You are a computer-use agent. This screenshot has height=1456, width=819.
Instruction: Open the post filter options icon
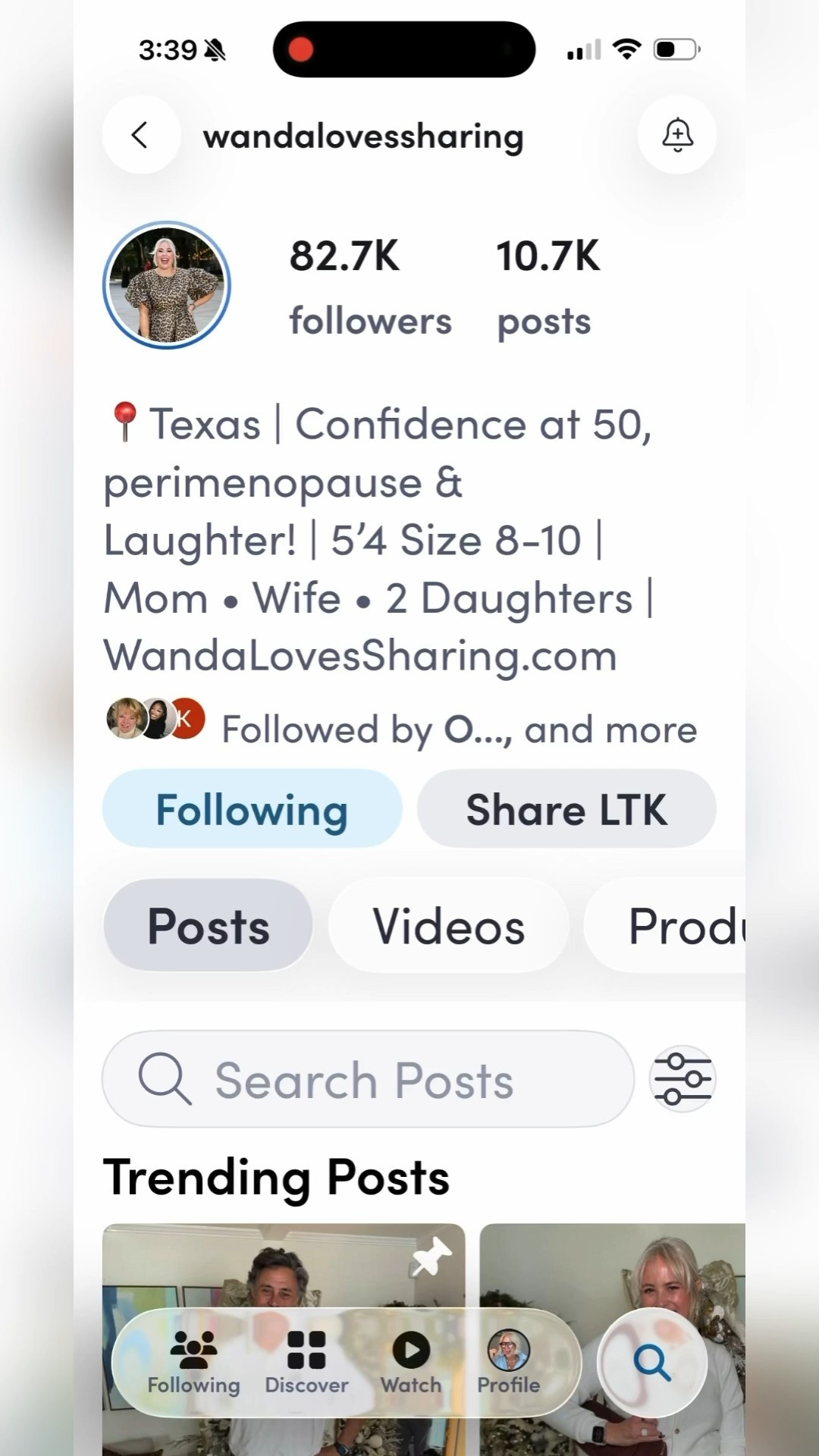pos(681,1079)
